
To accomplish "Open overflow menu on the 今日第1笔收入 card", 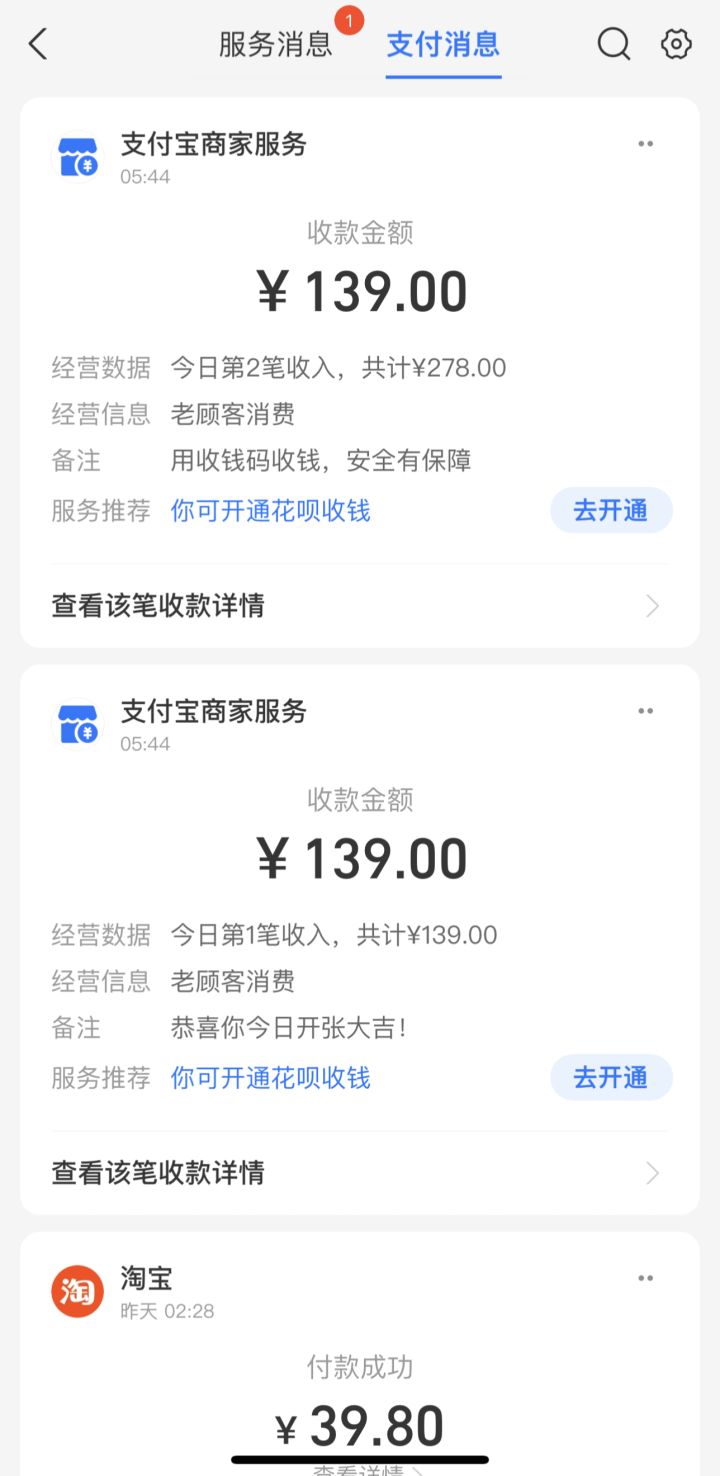I will [646, 711].
